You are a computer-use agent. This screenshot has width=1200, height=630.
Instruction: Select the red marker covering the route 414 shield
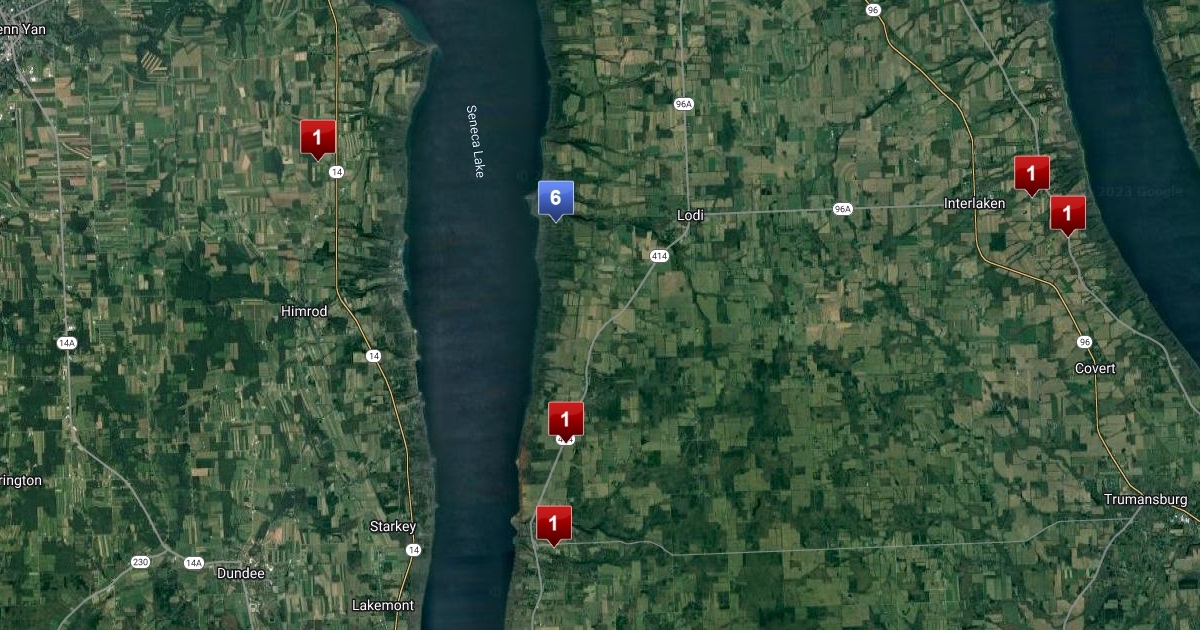(566, 420)
